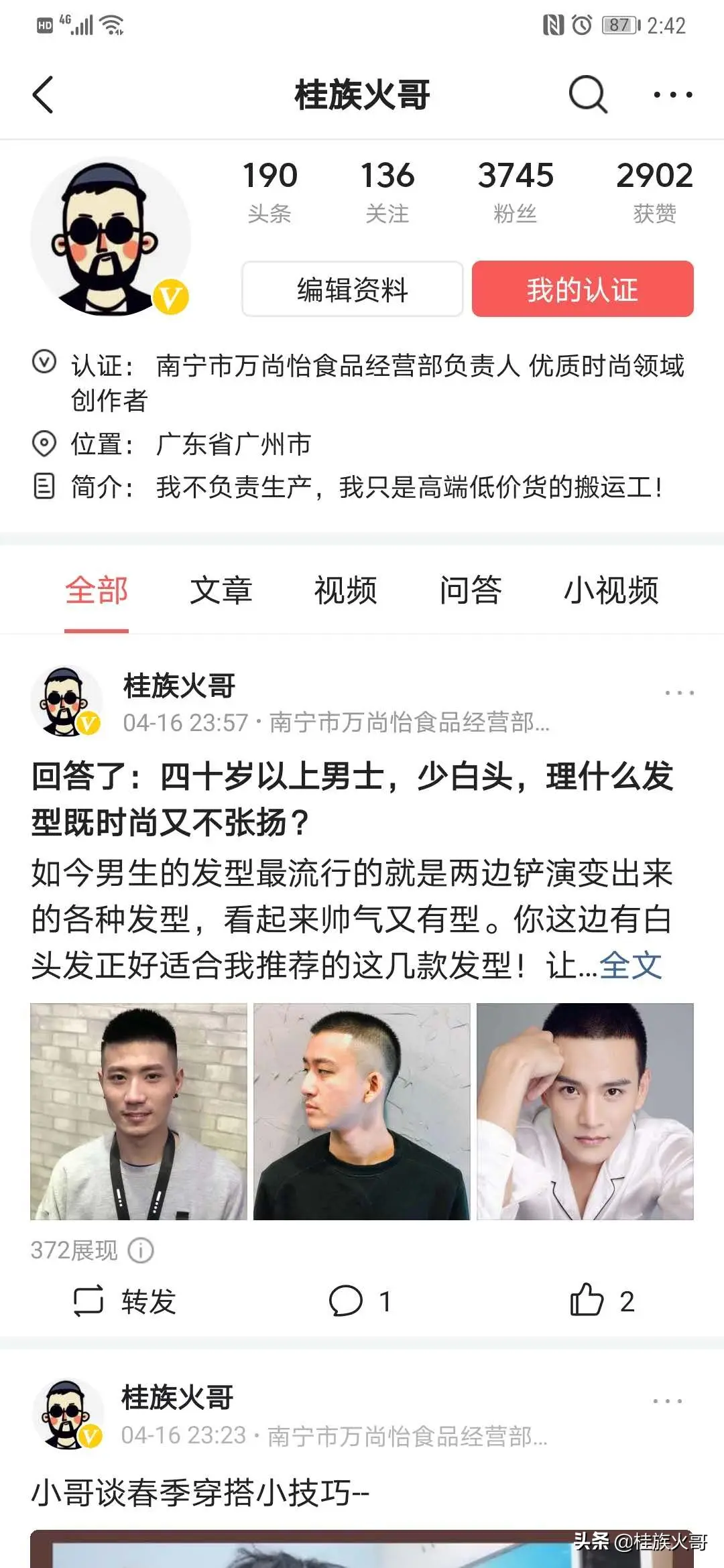View the 粉丝 followers list
This screenshot has height=1568, width=724.
(515, 190)
